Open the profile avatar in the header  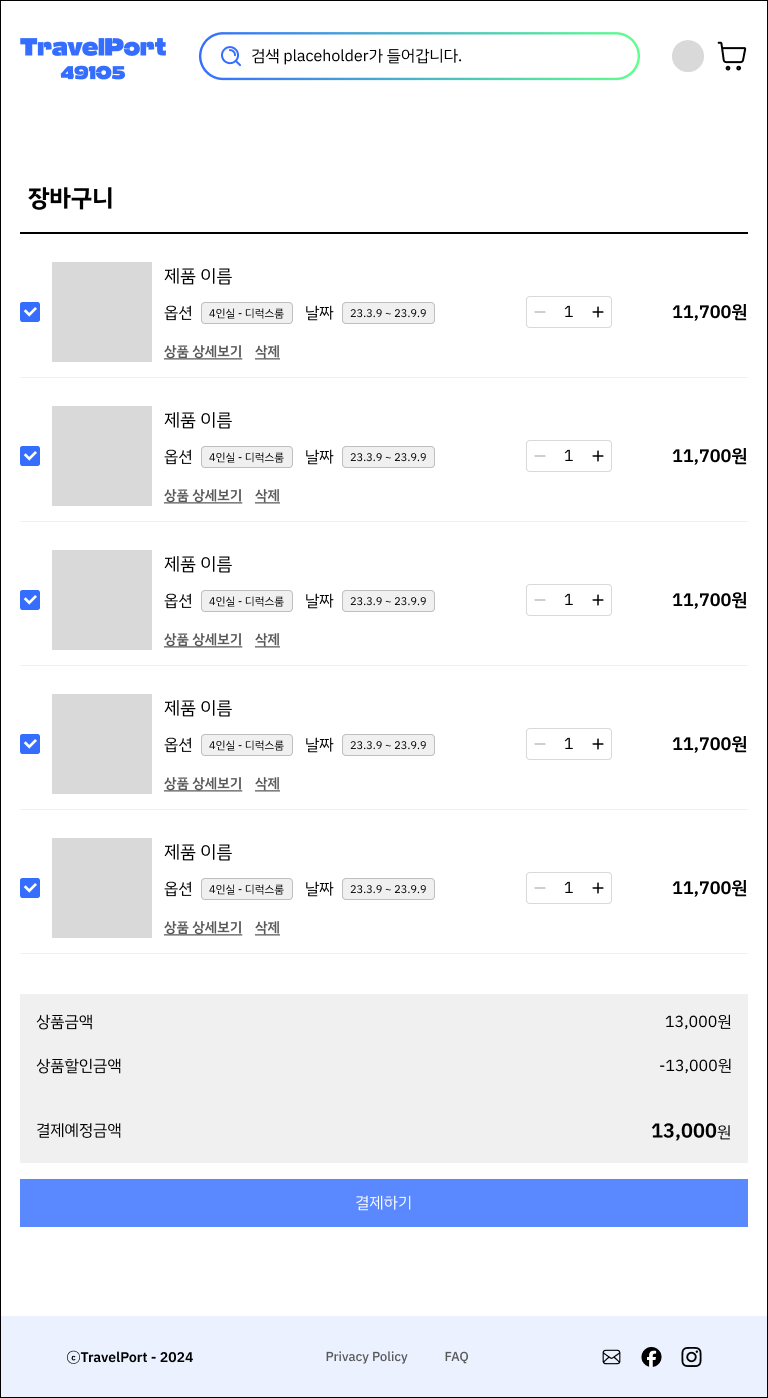688,56
